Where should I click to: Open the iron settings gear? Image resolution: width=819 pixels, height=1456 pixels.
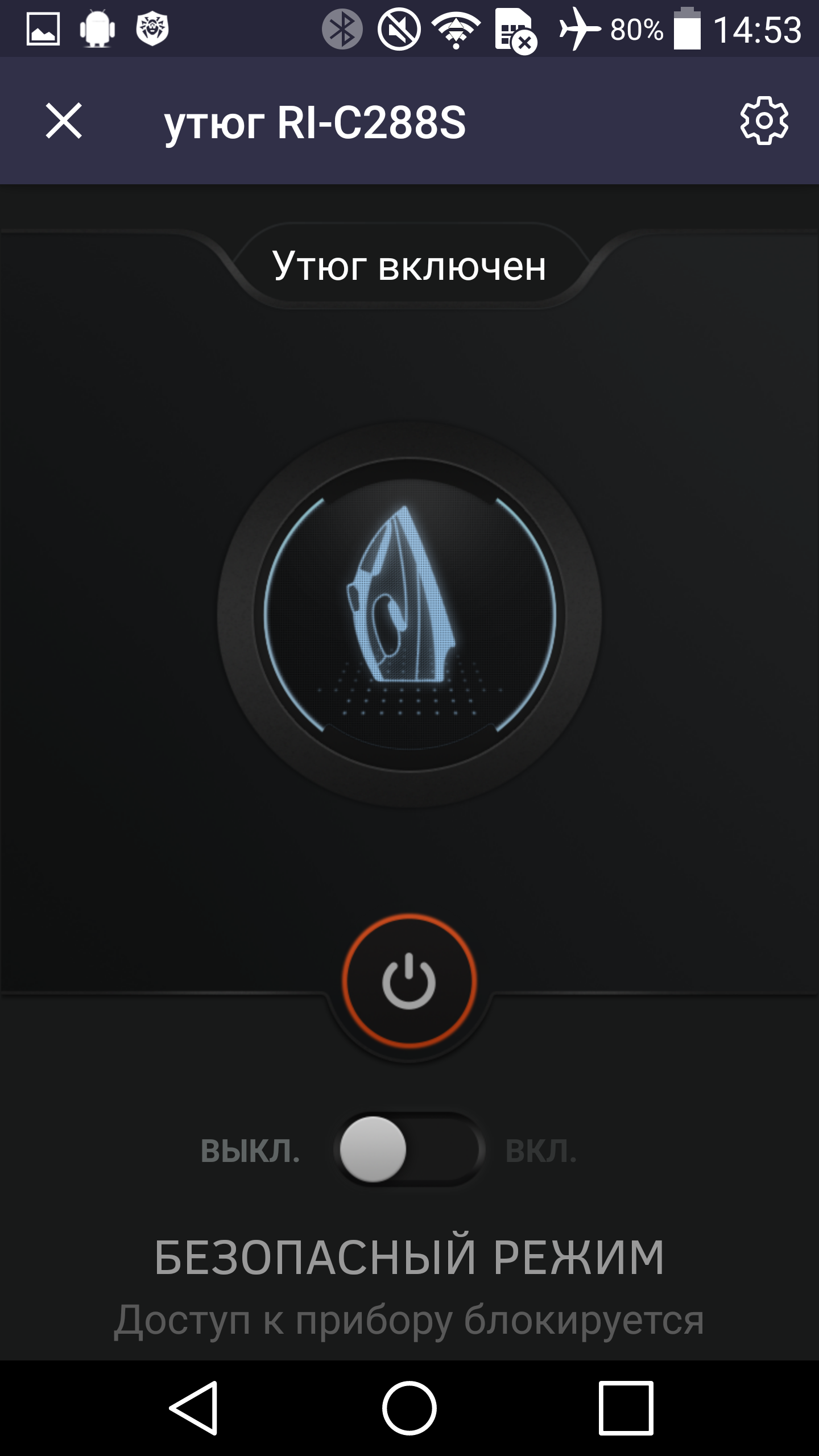coord(764,121)
